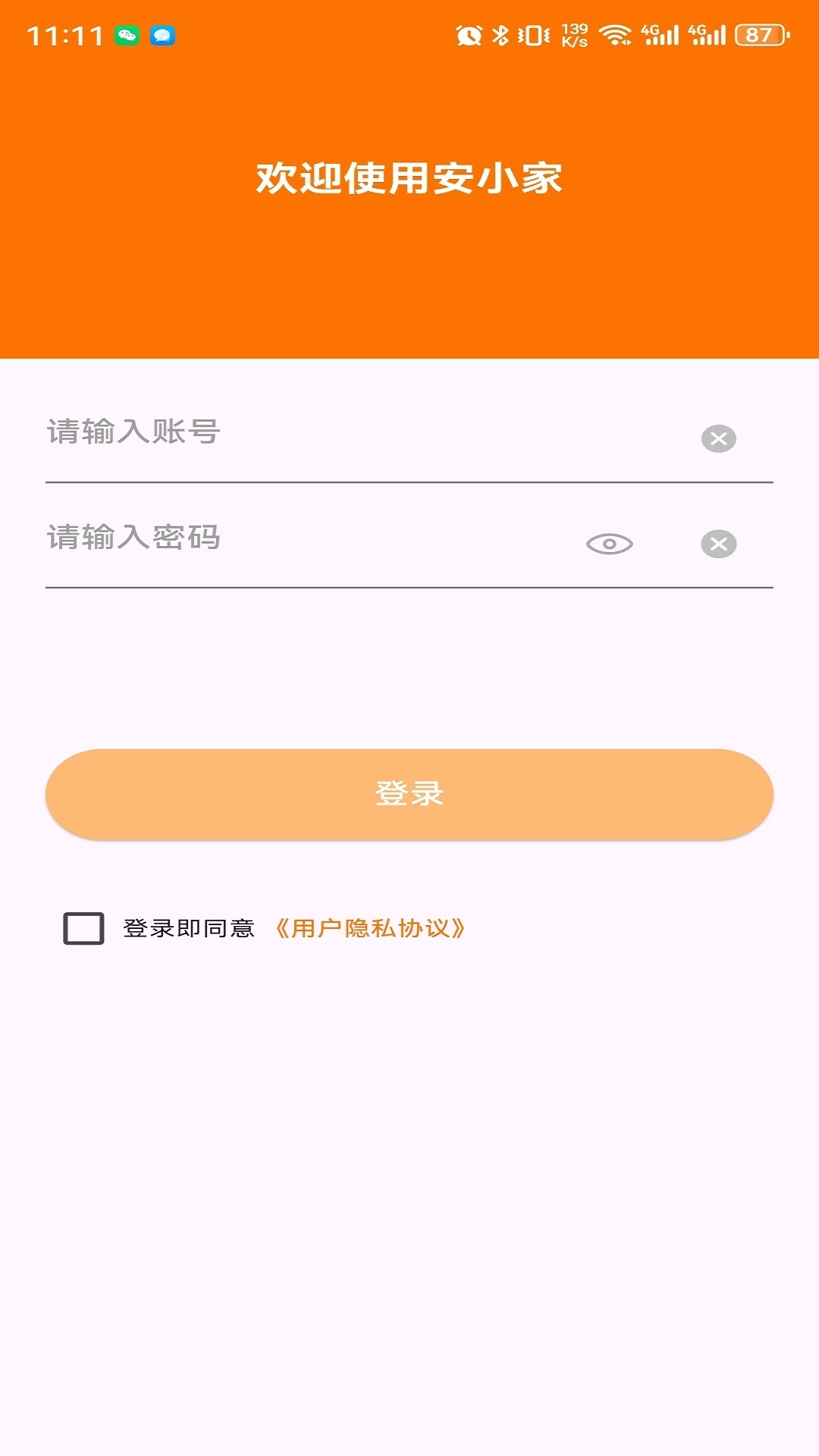Image resolution: width=819 pixels, height=1456 pixels.
Task: Click the Bluetooth status icon
Action: coord(500,34)
